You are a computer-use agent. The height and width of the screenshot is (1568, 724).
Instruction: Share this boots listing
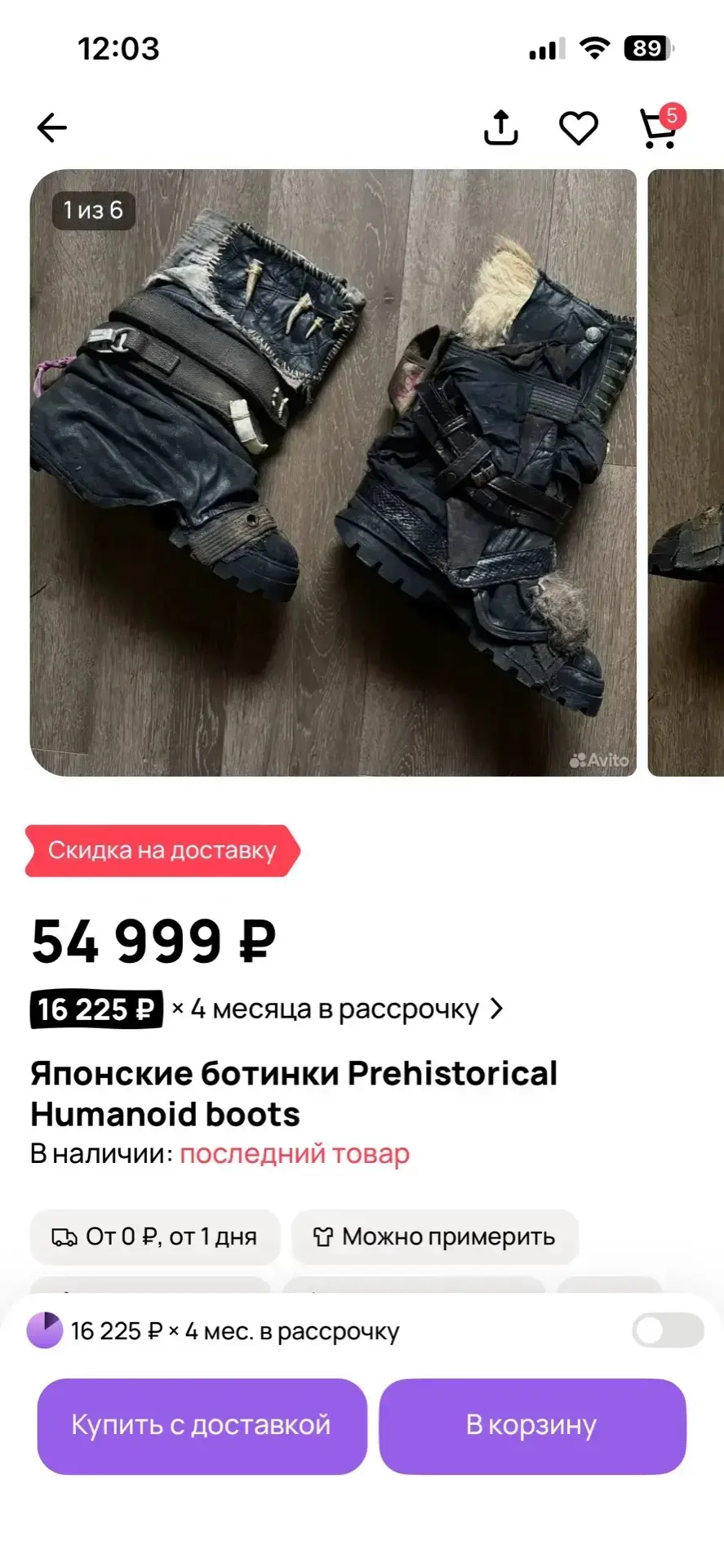500,127
